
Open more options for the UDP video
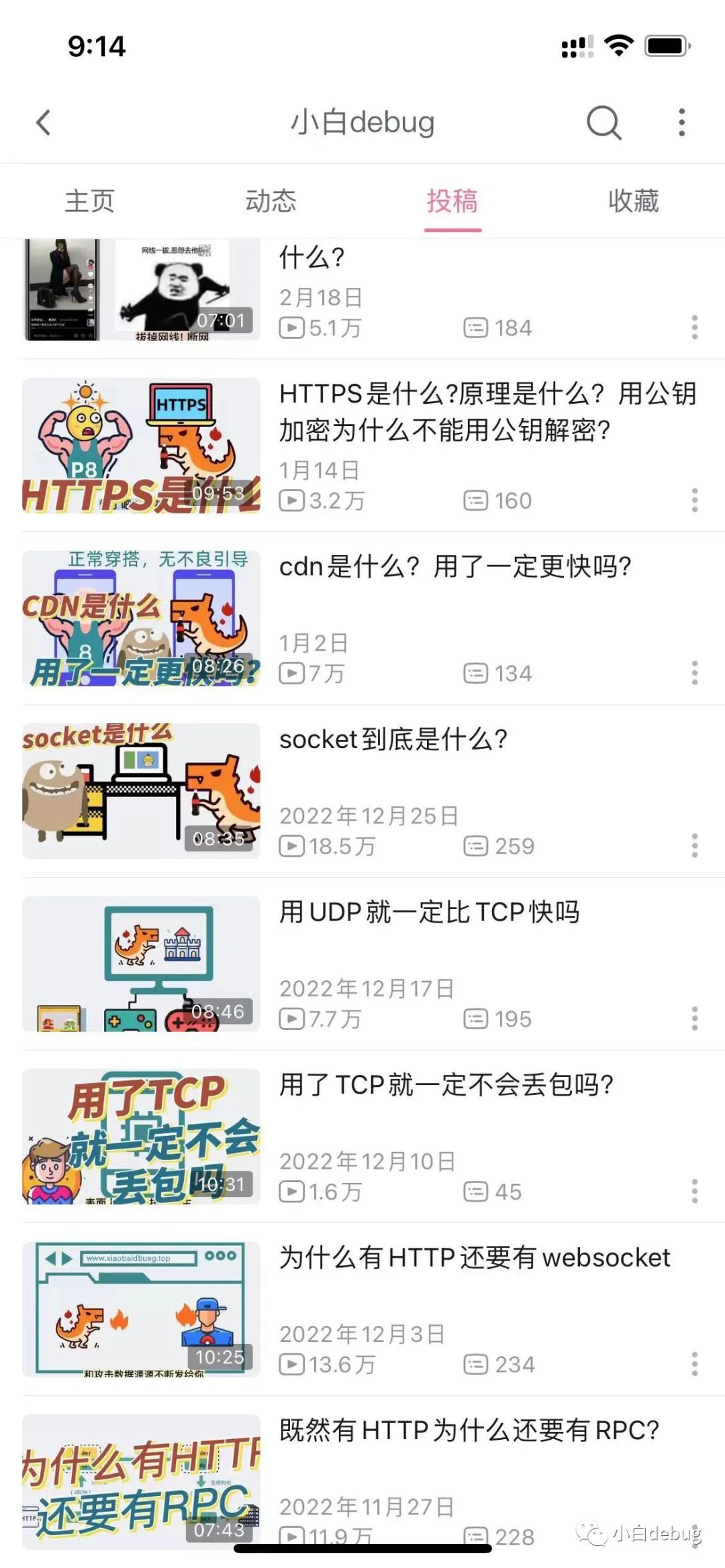pos(694,1018)
